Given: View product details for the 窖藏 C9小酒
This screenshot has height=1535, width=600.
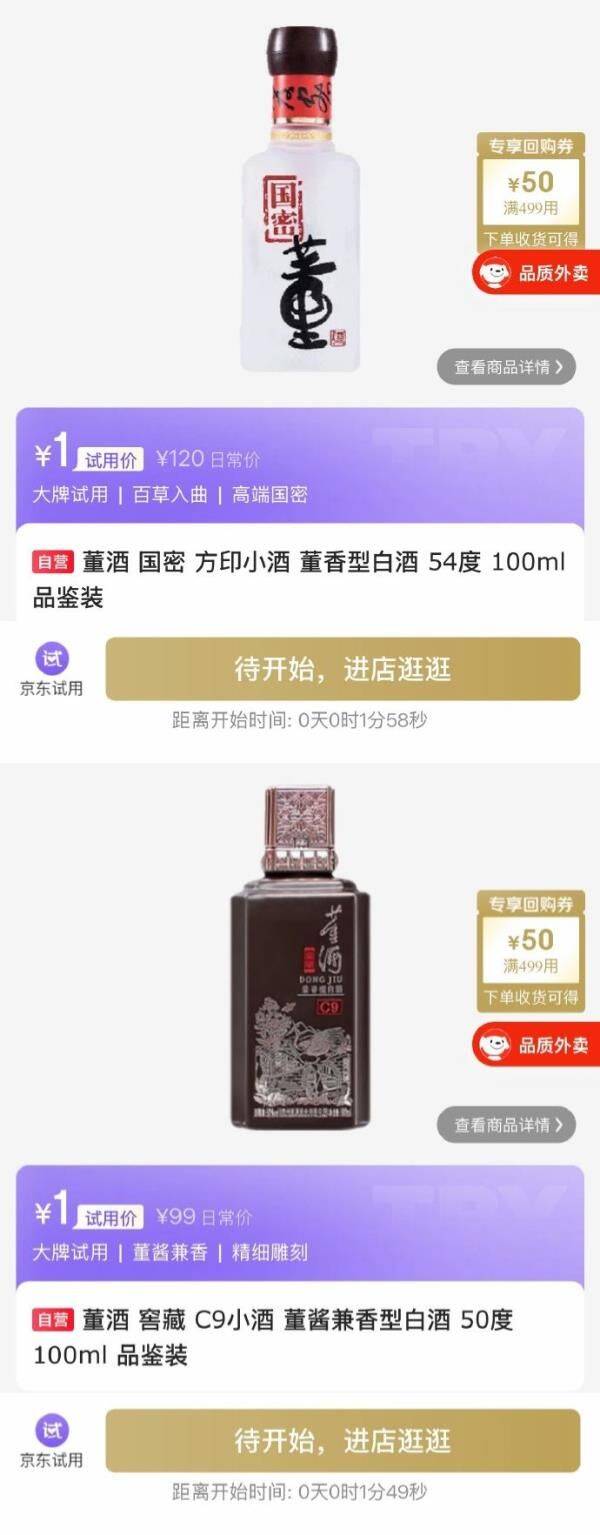Looking at the screenshot, I should pos(506,1125).
